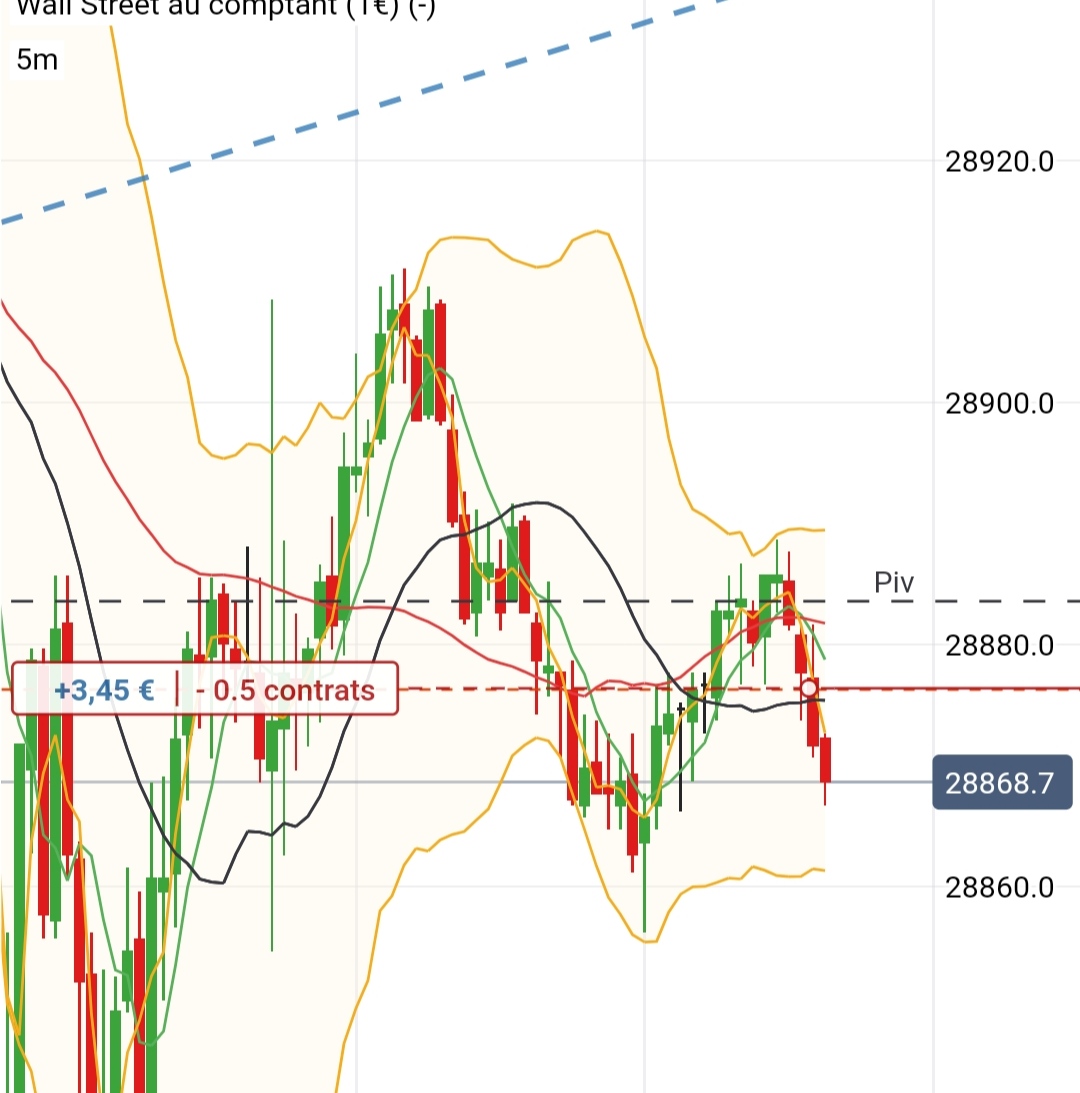Open the 5m timeframe selector
This screenshot has height=1093, width=1080.
click(x=37, y=60)
